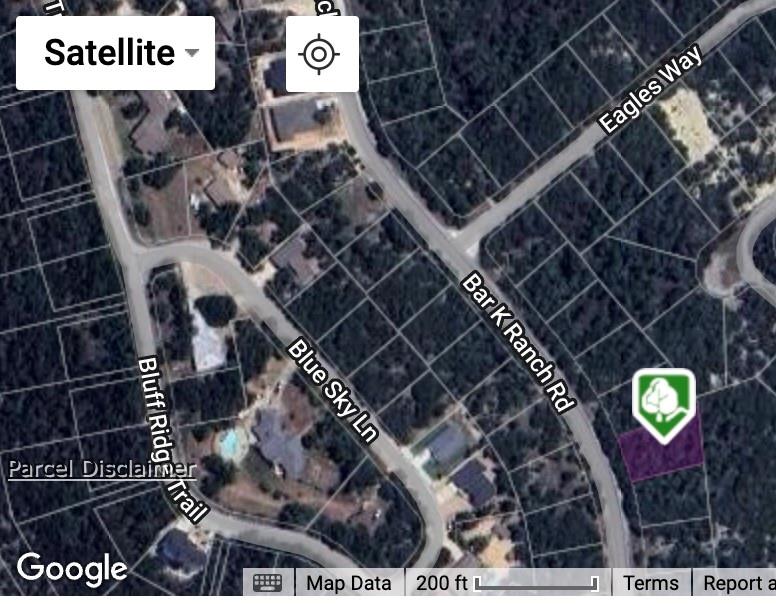View keyboard shortcuts for the map
776x604 pixels.
(x=268, y=583)
